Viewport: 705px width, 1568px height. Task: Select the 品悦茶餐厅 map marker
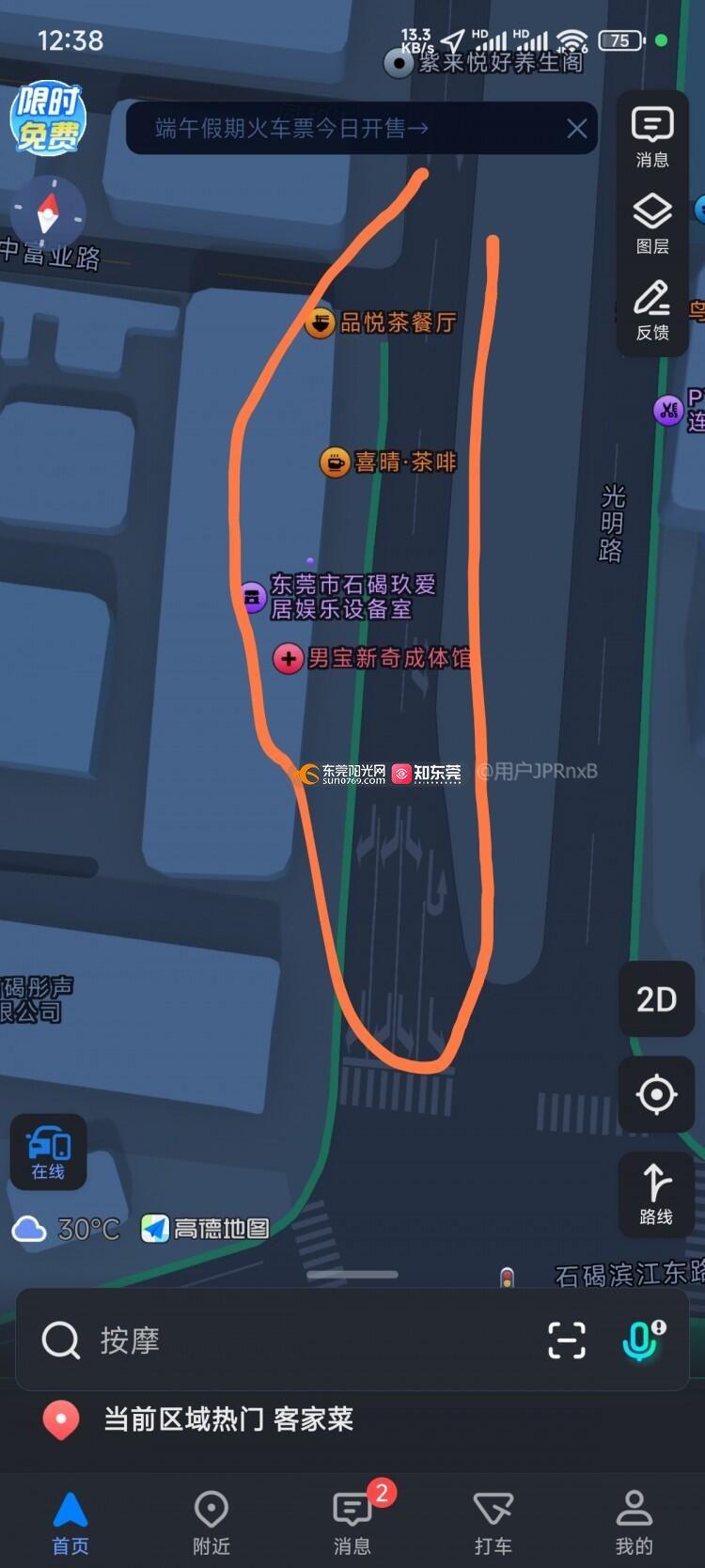[321, 322]
